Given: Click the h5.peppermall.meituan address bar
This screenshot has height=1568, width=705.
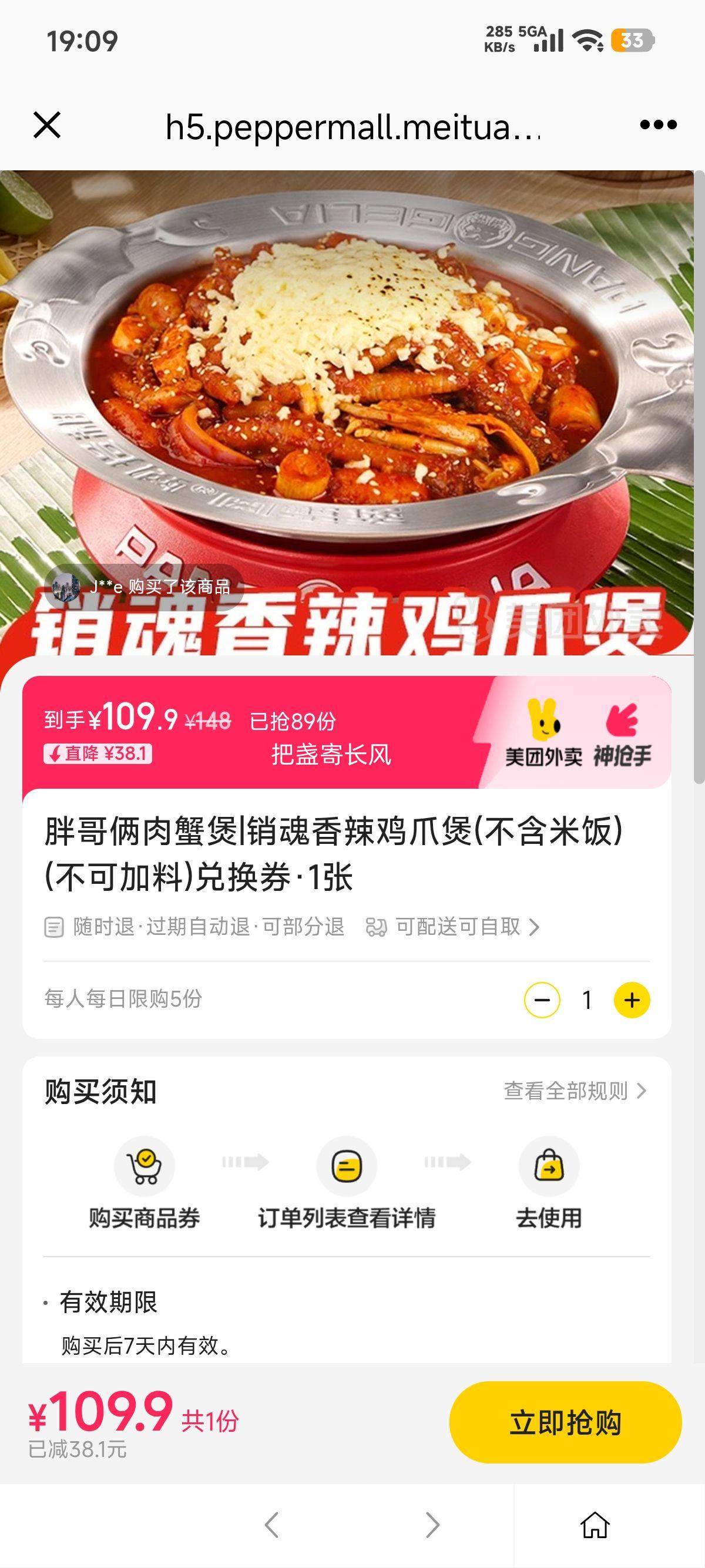Looking at the screenshot, I should pos(352,126).
